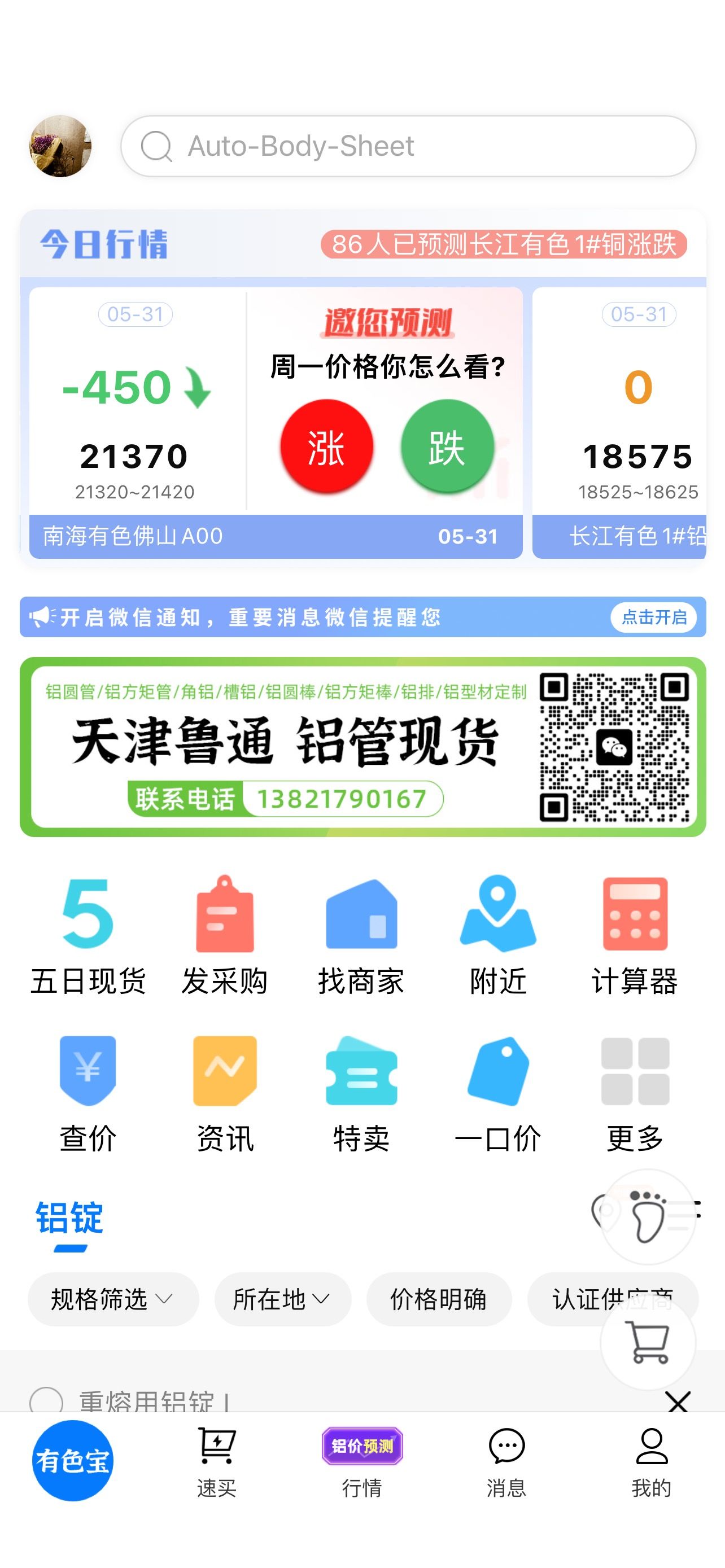Open 附近 nearby shortcut

(498, 936)
